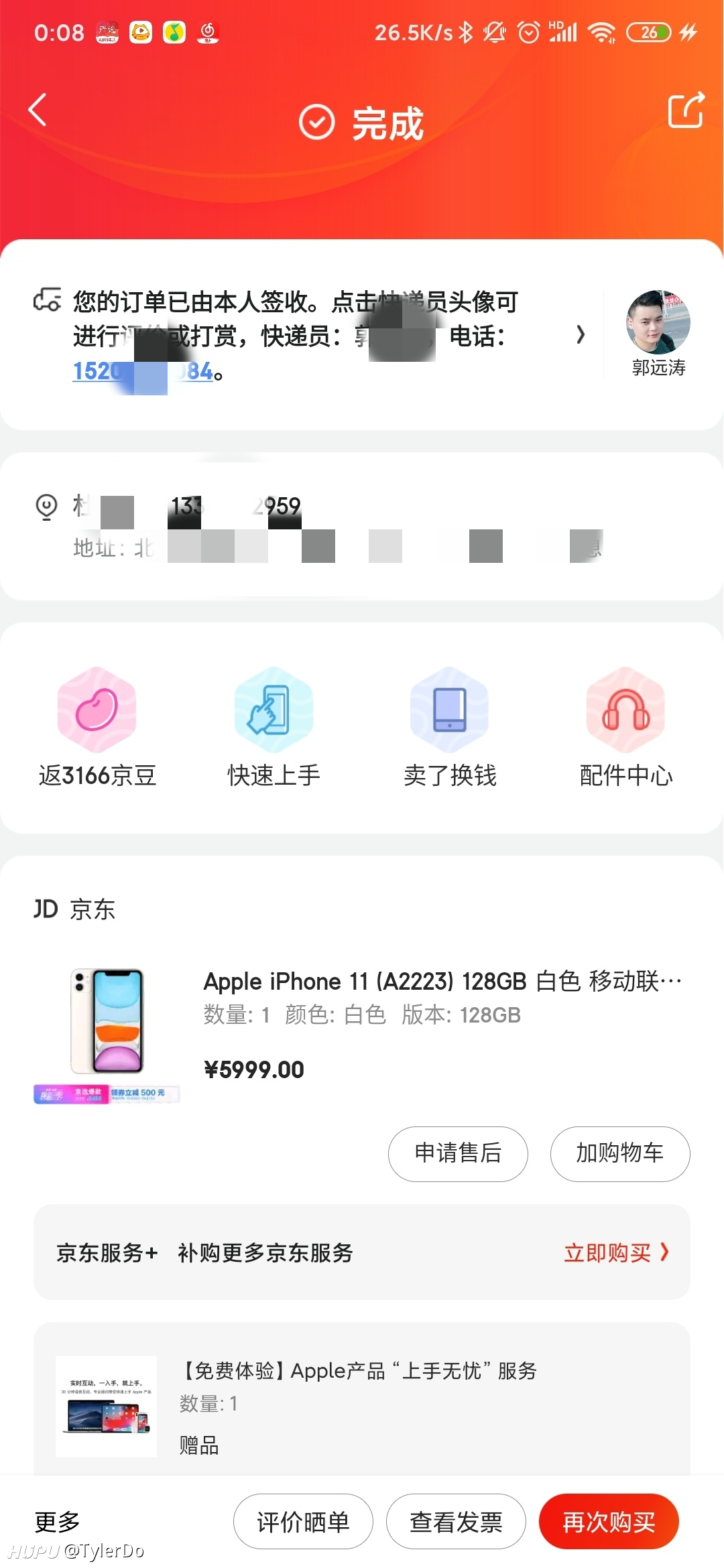Go back using the top-left arrow

click(38, 109)
